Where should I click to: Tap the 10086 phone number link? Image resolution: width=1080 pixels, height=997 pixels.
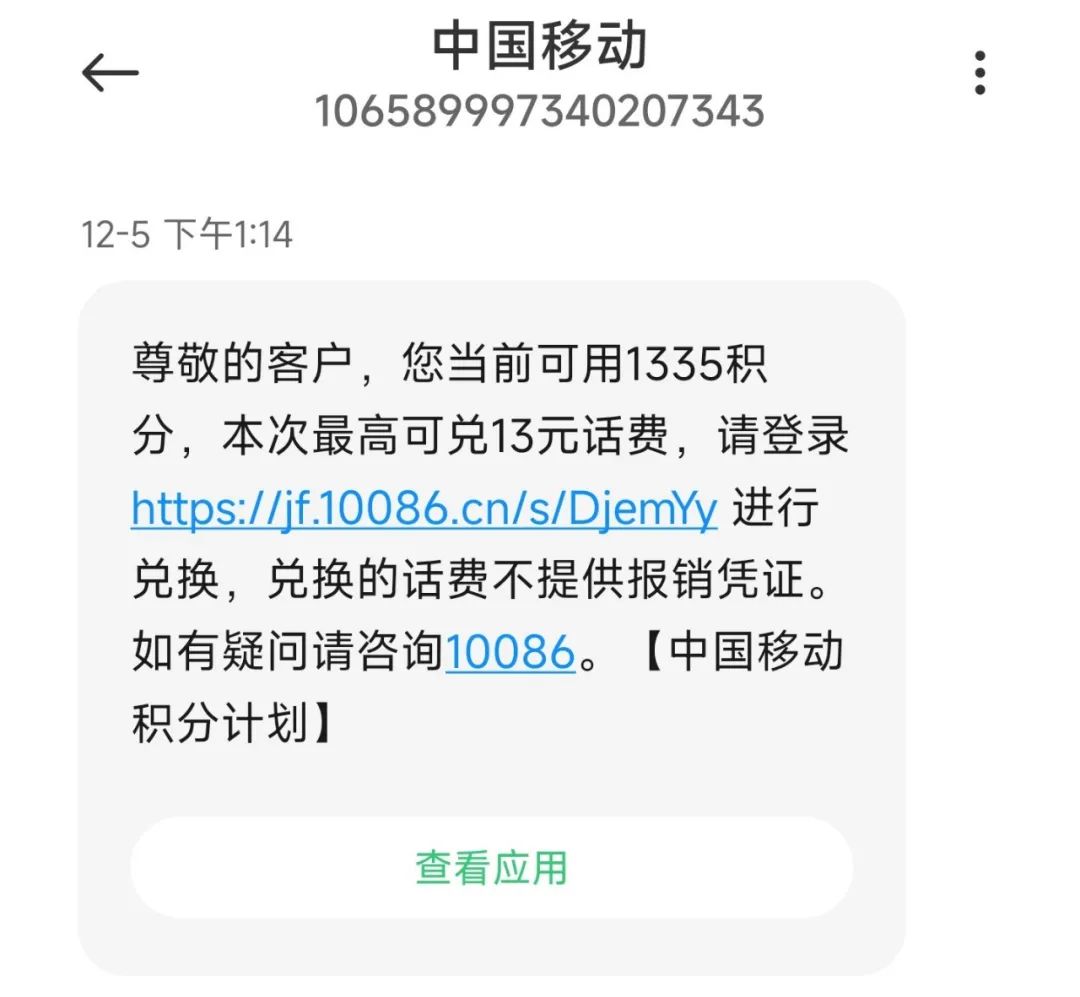[x=510, y=653]
